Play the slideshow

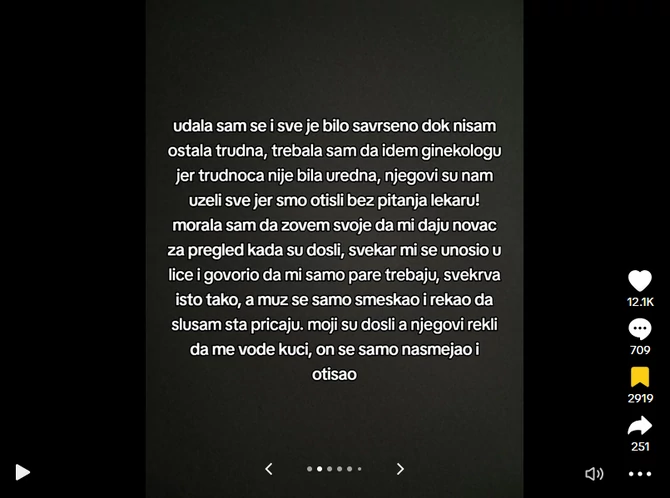pos(22,472)
